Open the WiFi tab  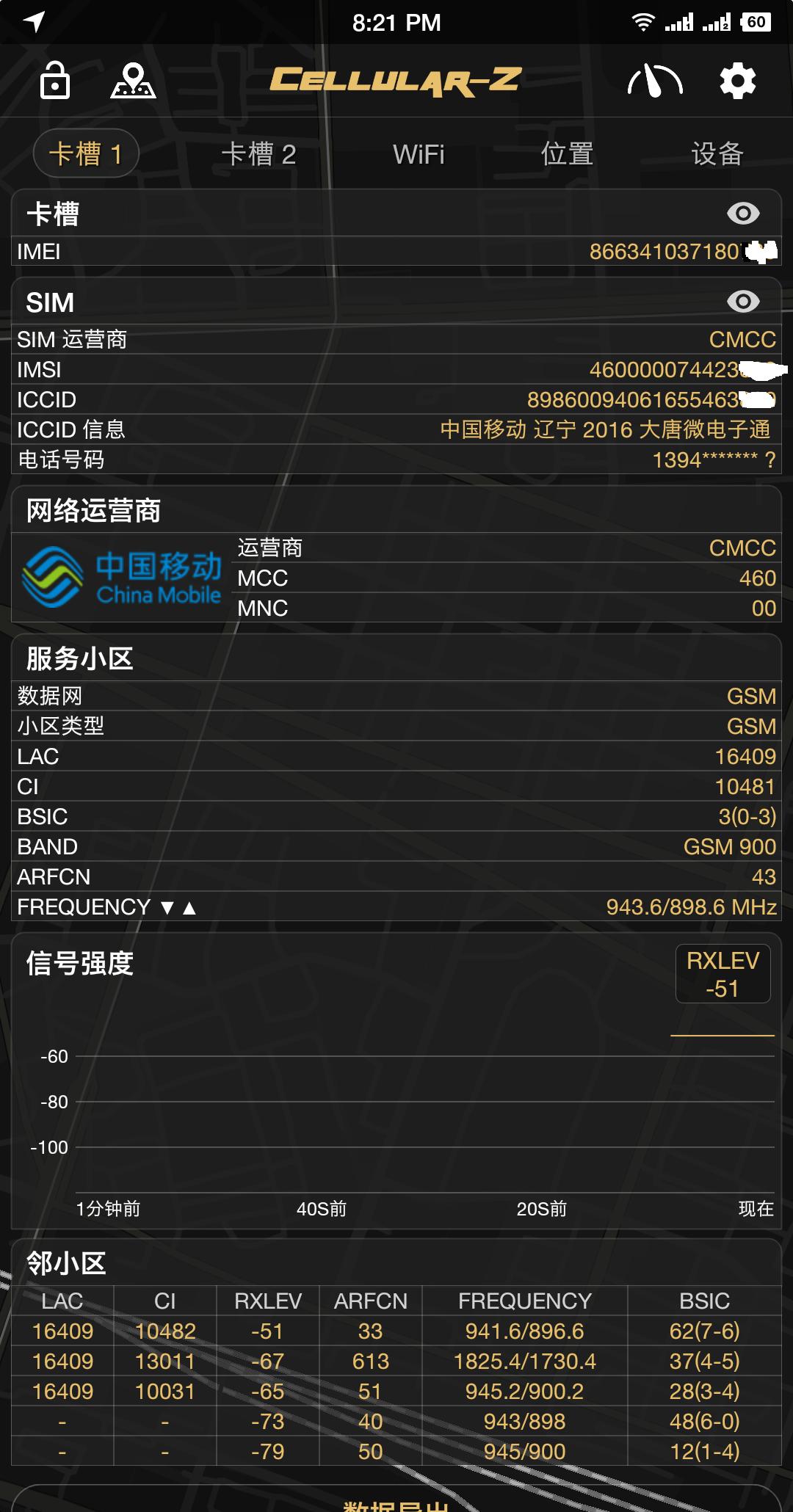419,154
